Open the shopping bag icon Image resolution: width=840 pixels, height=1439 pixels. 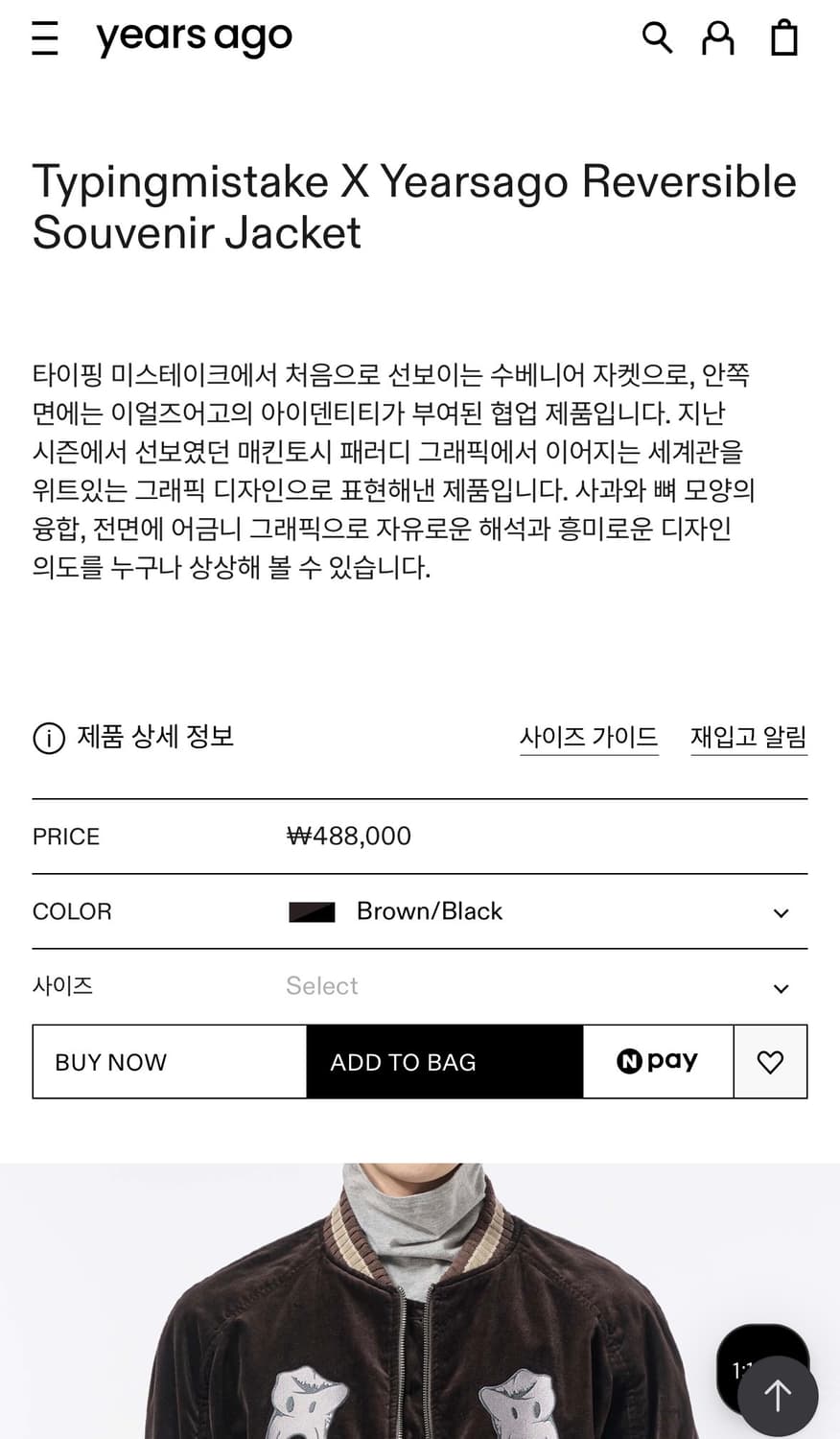click(x=784, y=38)
